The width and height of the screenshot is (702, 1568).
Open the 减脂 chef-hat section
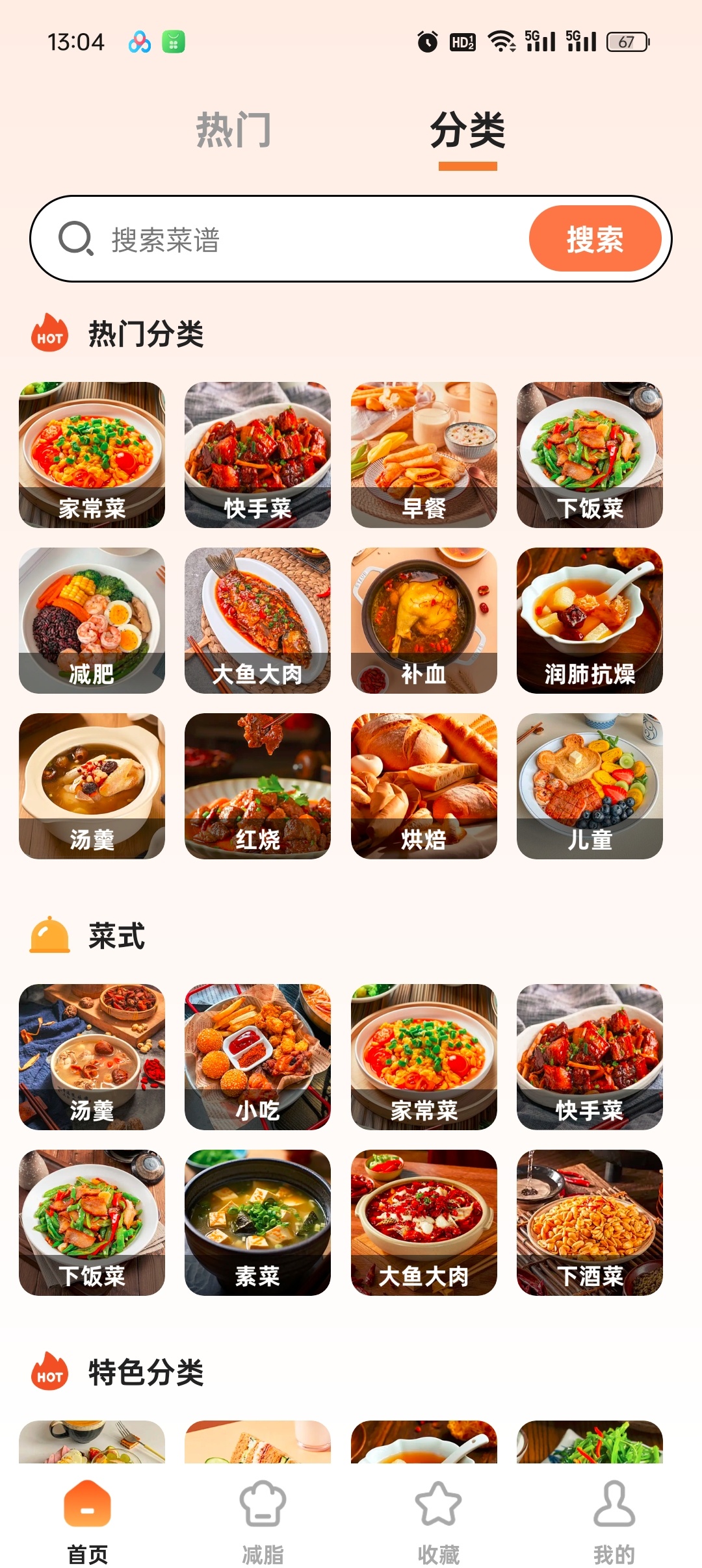click(x=263, y=1507)
